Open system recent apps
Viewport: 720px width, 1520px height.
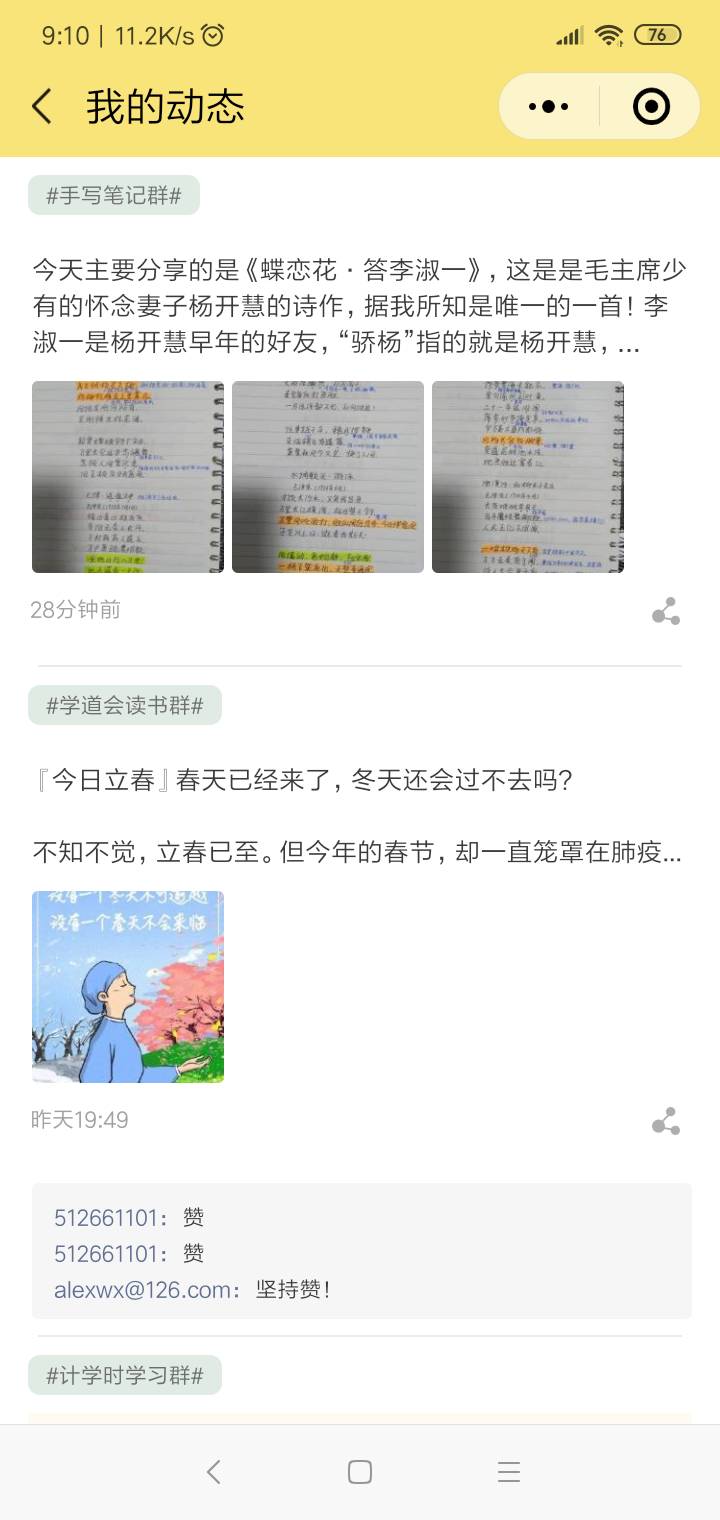(x=509, y=1472)
